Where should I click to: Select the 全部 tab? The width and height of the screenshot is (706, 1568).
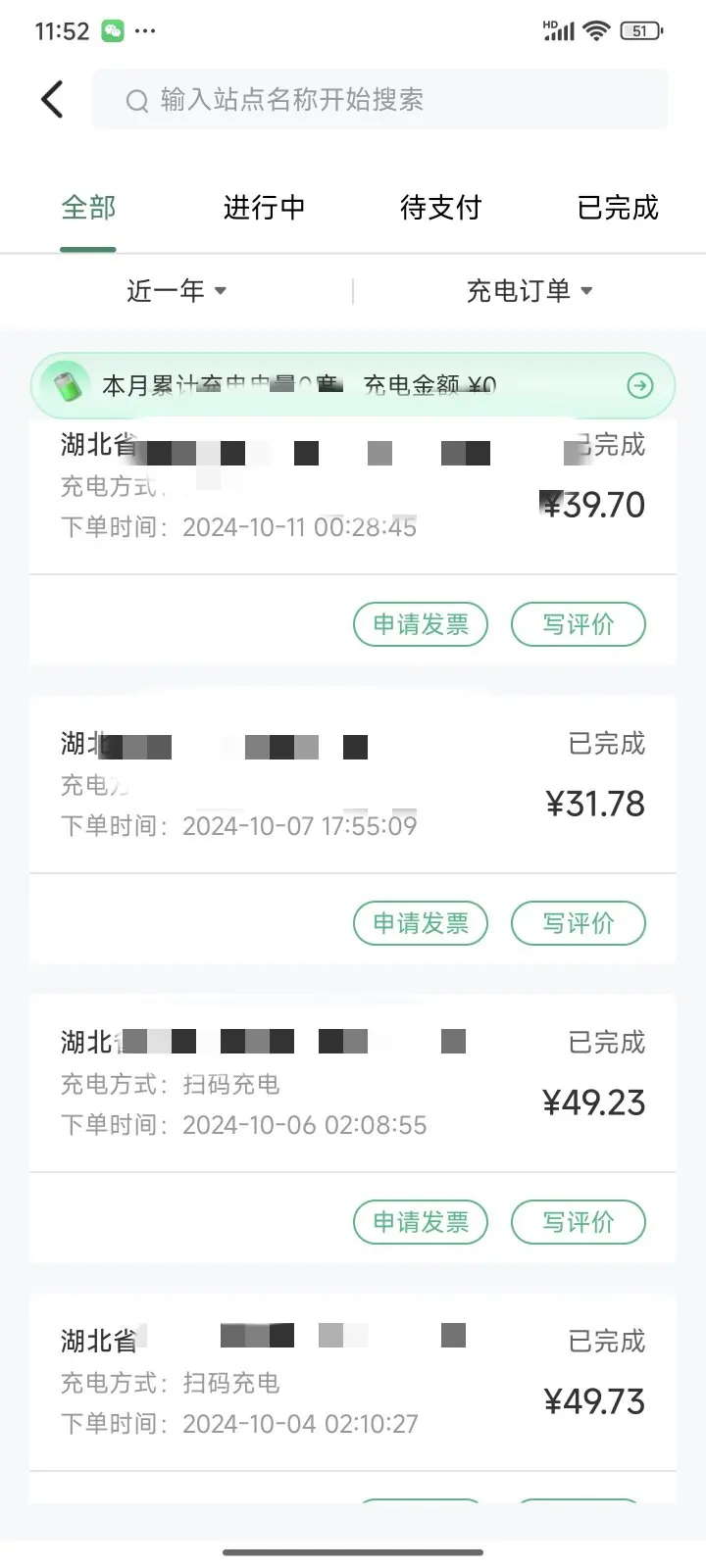pos(88,208)
